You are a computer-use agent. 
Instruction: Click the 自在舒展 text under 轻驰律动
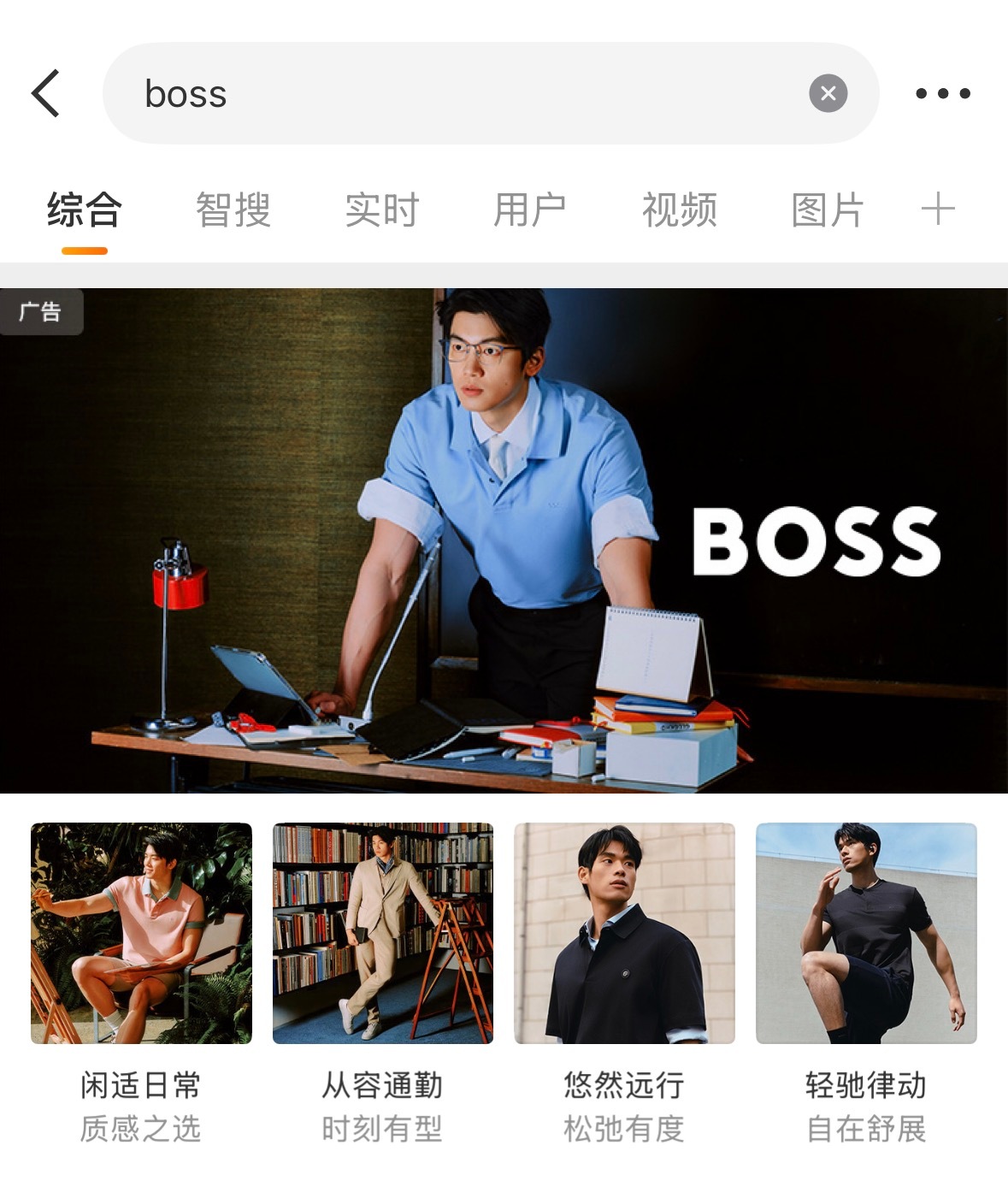(x=867, y=1129)
